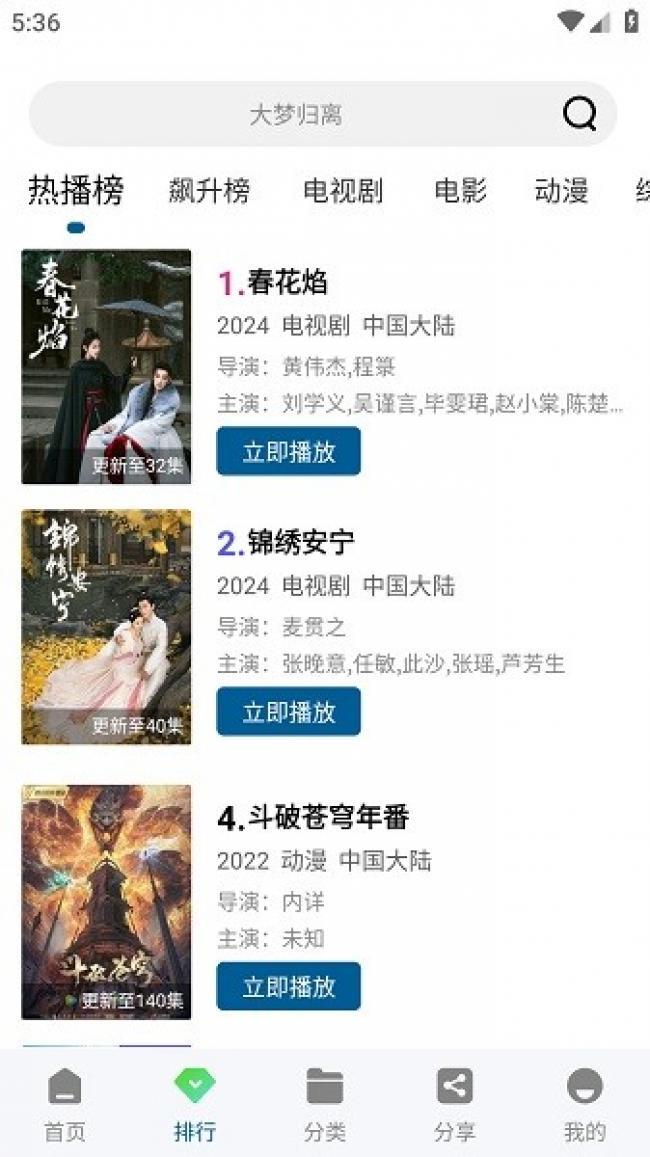This screenshot has height=1157, width=650.
Task: Switch to the 电视剧 tab
Action: pos(343,190)
